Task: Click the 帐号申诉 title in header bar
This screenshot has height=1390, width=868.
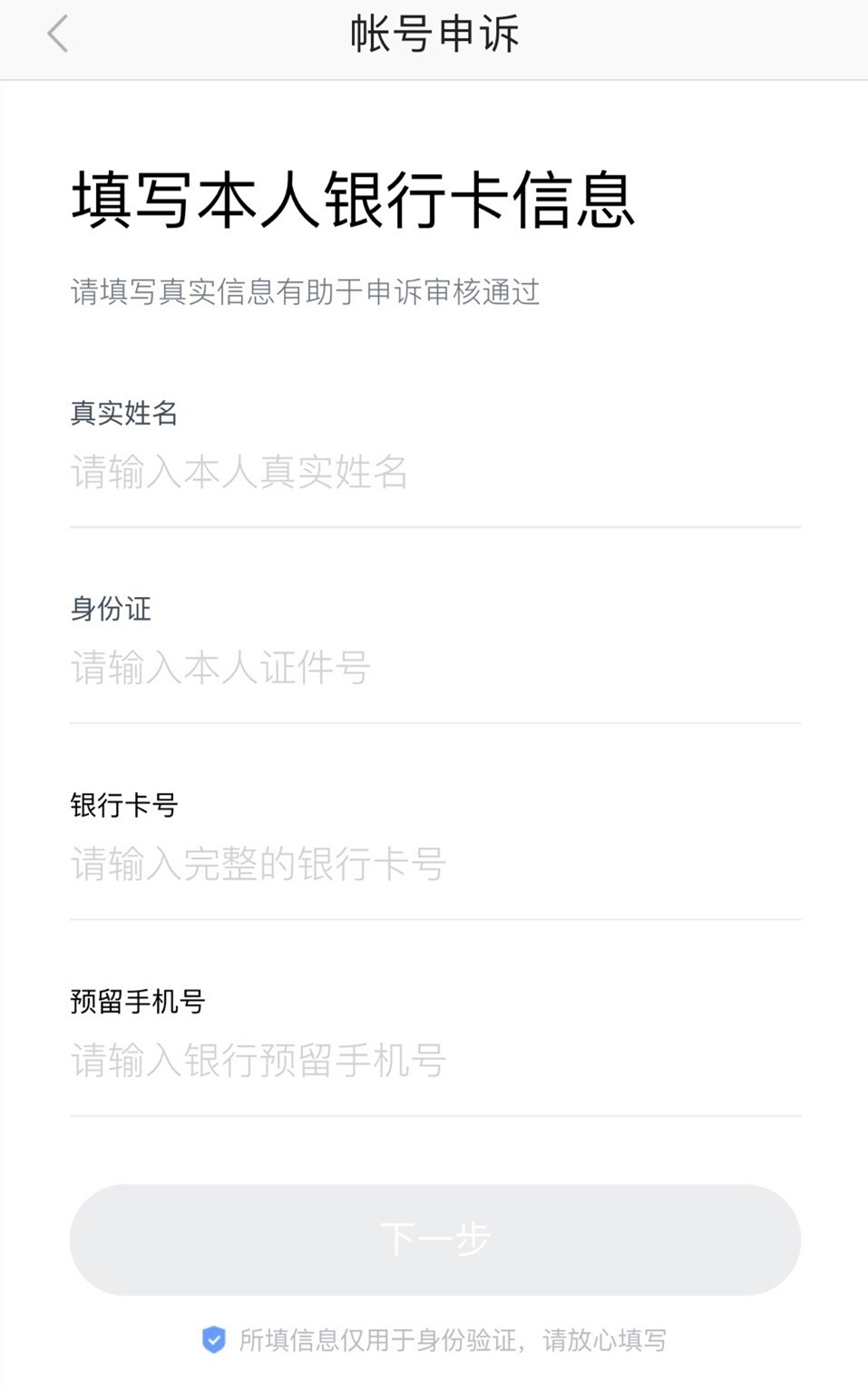Action: pos(434,36)
